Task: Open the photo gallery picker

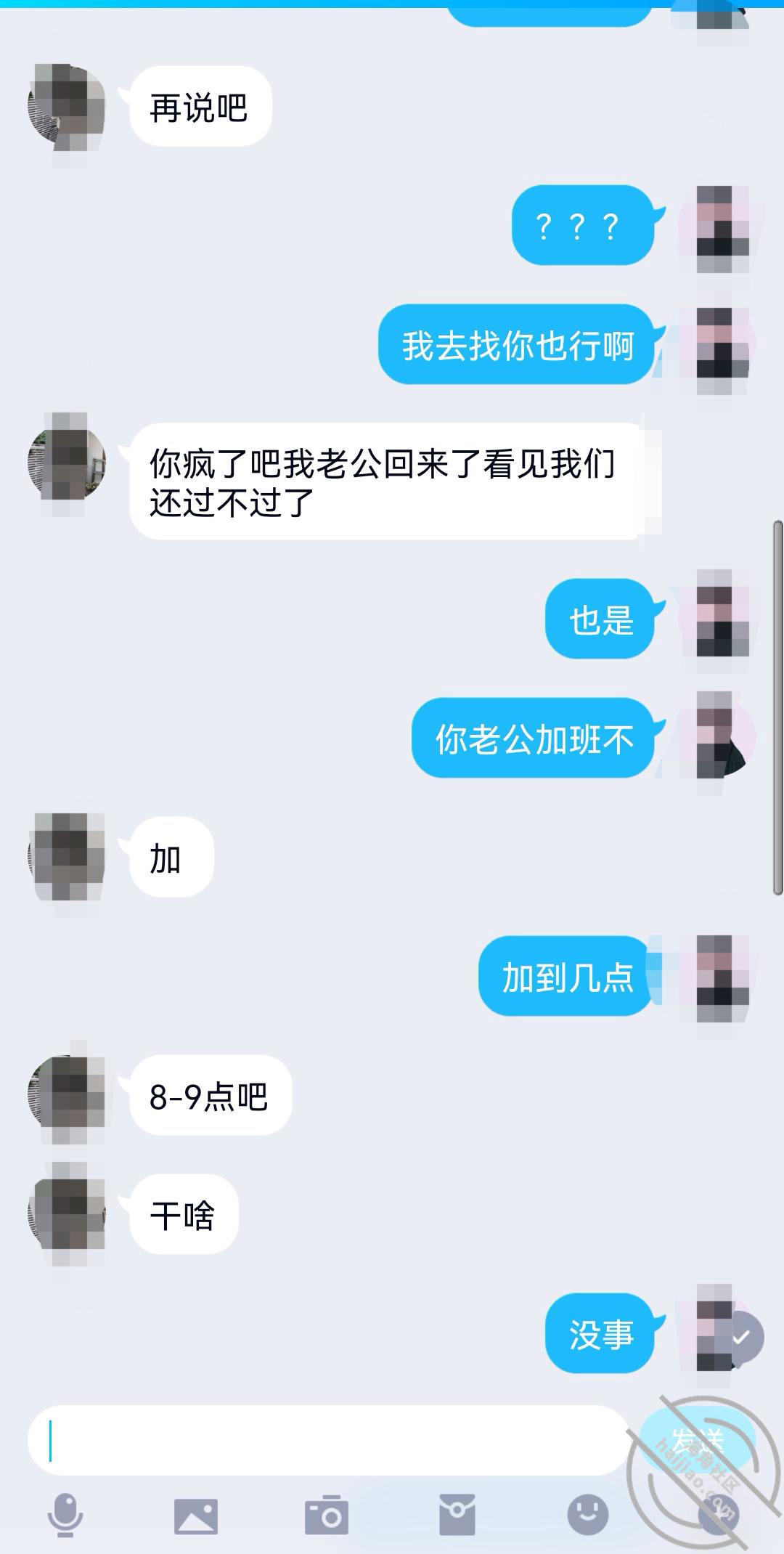Action: (x=196, y=1516)
